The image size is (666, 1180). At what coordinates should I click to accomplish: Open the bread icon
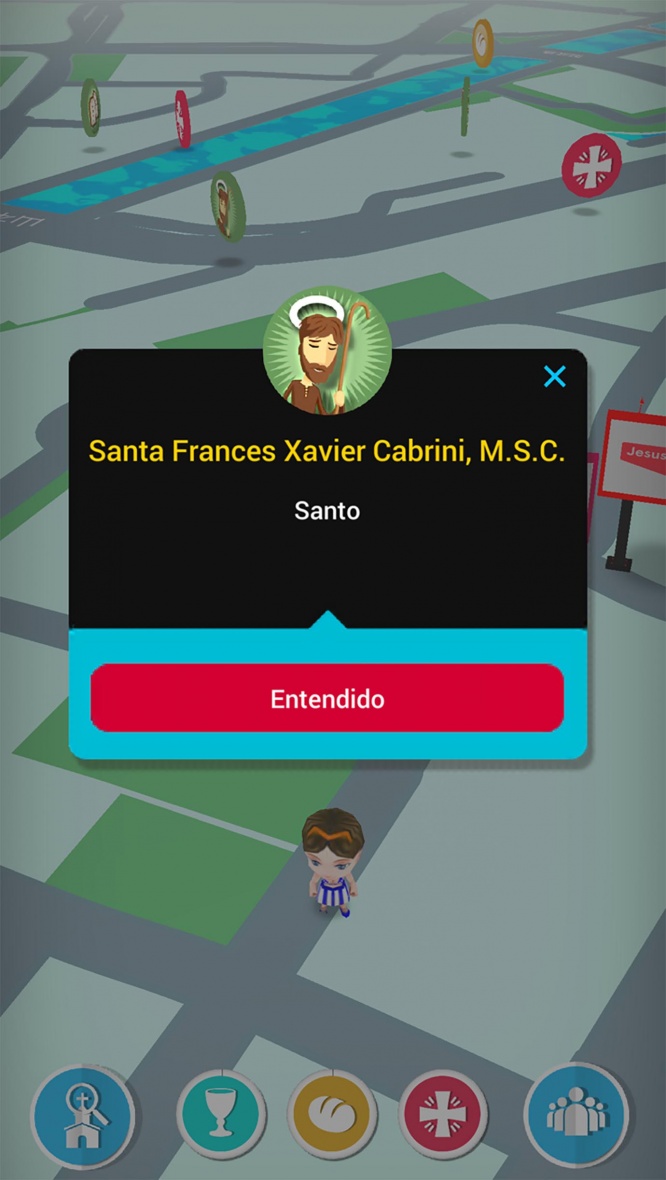click(333, 1115)
